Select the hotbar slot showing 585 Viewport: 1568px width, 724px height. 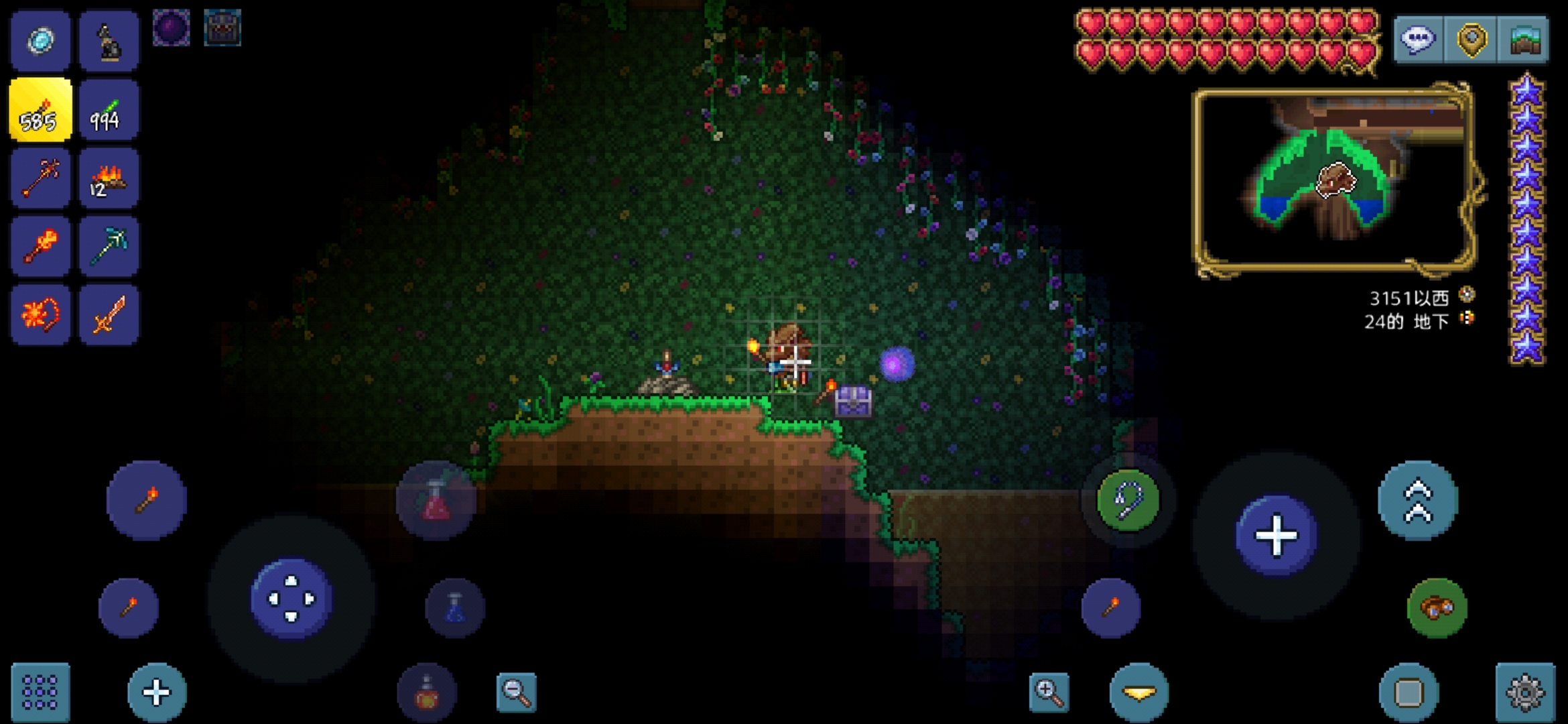click(40, 111)
